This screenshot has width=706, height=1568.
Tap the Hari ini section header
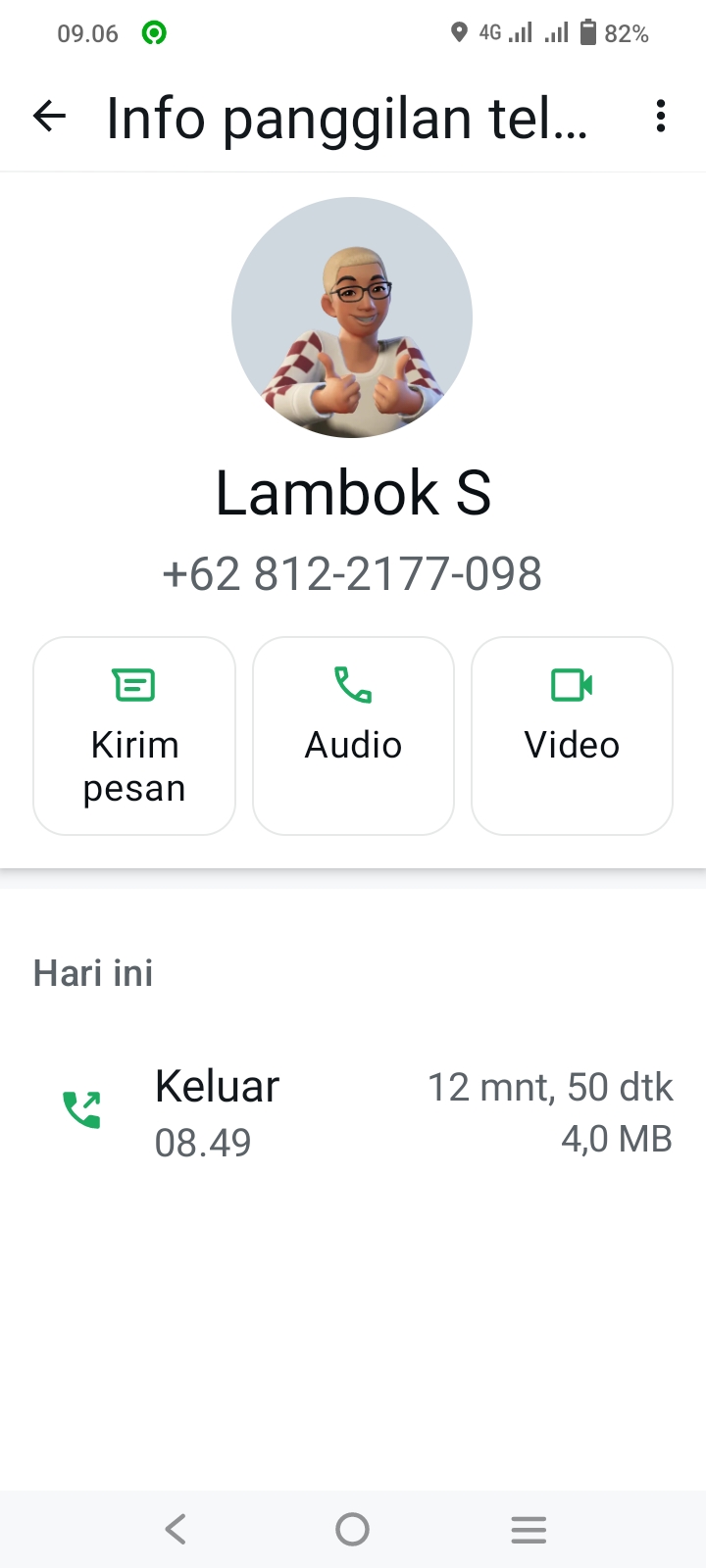pyautogui.click(x=93, y=972)
